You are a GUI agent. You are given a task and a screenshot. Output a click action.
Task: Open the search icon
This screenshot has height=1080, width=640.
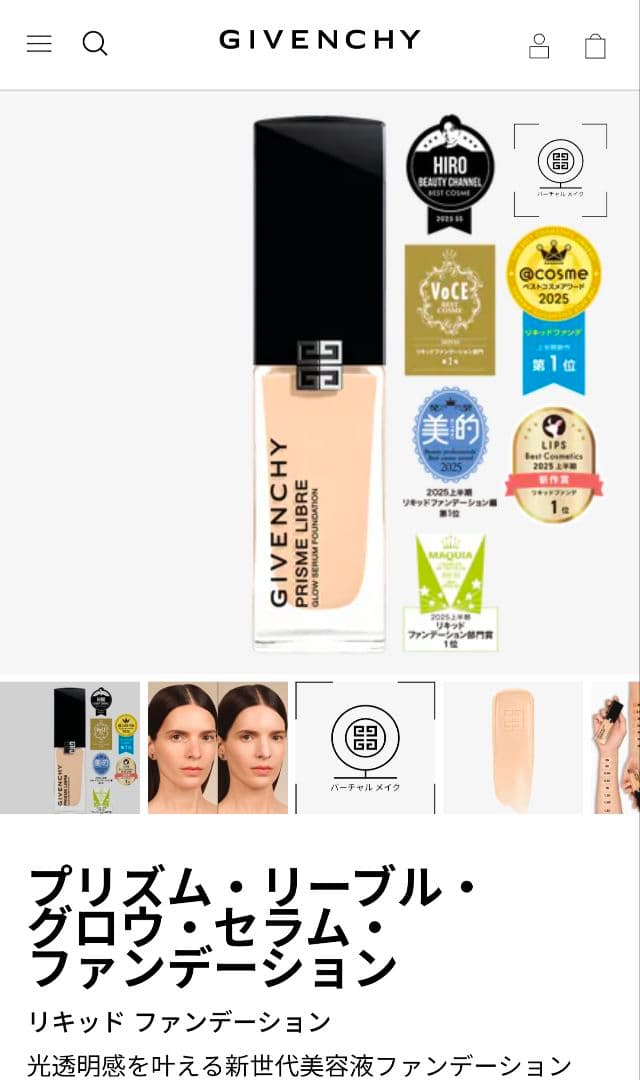tap(94, 44)
